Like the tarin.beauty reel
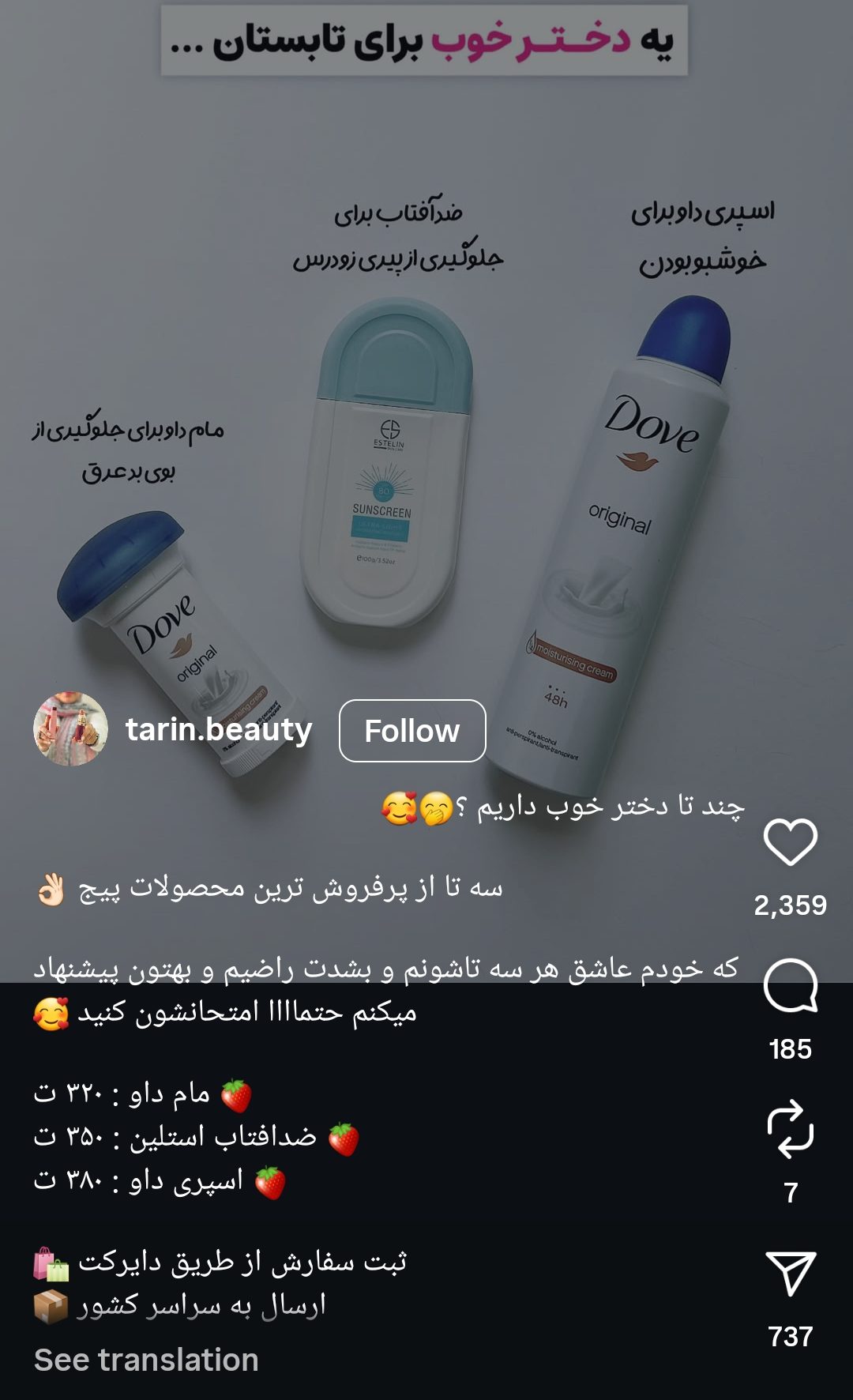The height and width of the screenshot is (1400, 853). [790, 842]
